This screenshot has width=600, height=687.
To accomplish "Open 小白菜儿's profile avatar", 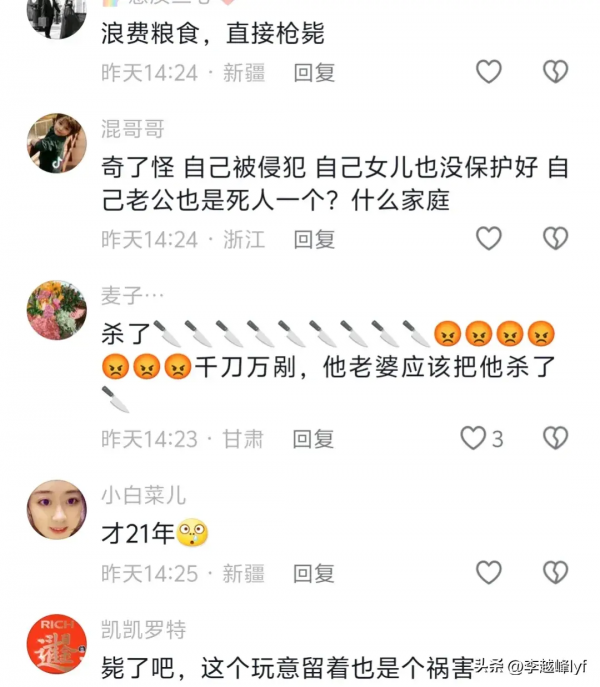I will [x=56, y=510].
